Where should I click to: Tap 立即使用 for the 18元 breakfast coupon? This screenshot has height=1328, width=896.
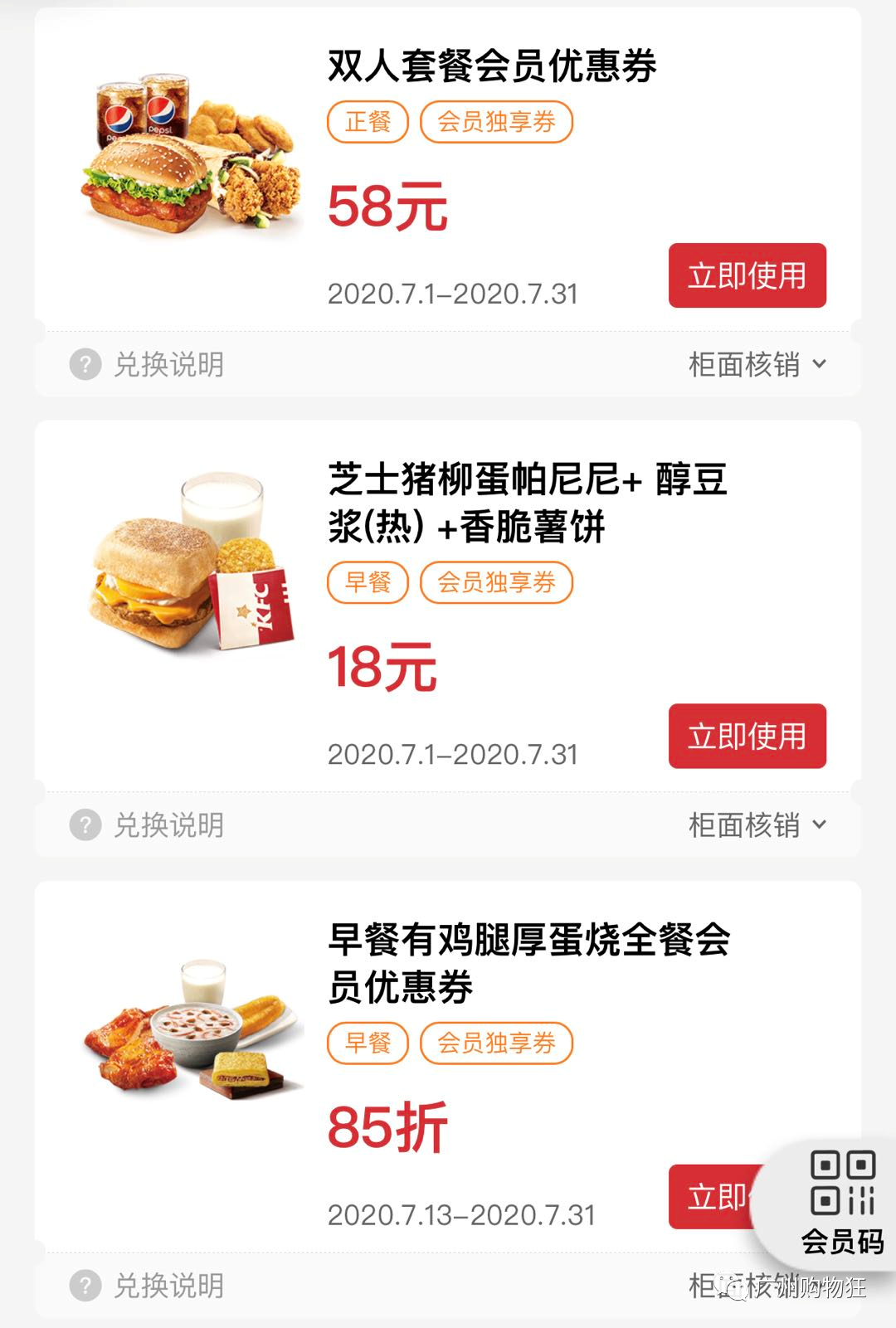point(747,736)
